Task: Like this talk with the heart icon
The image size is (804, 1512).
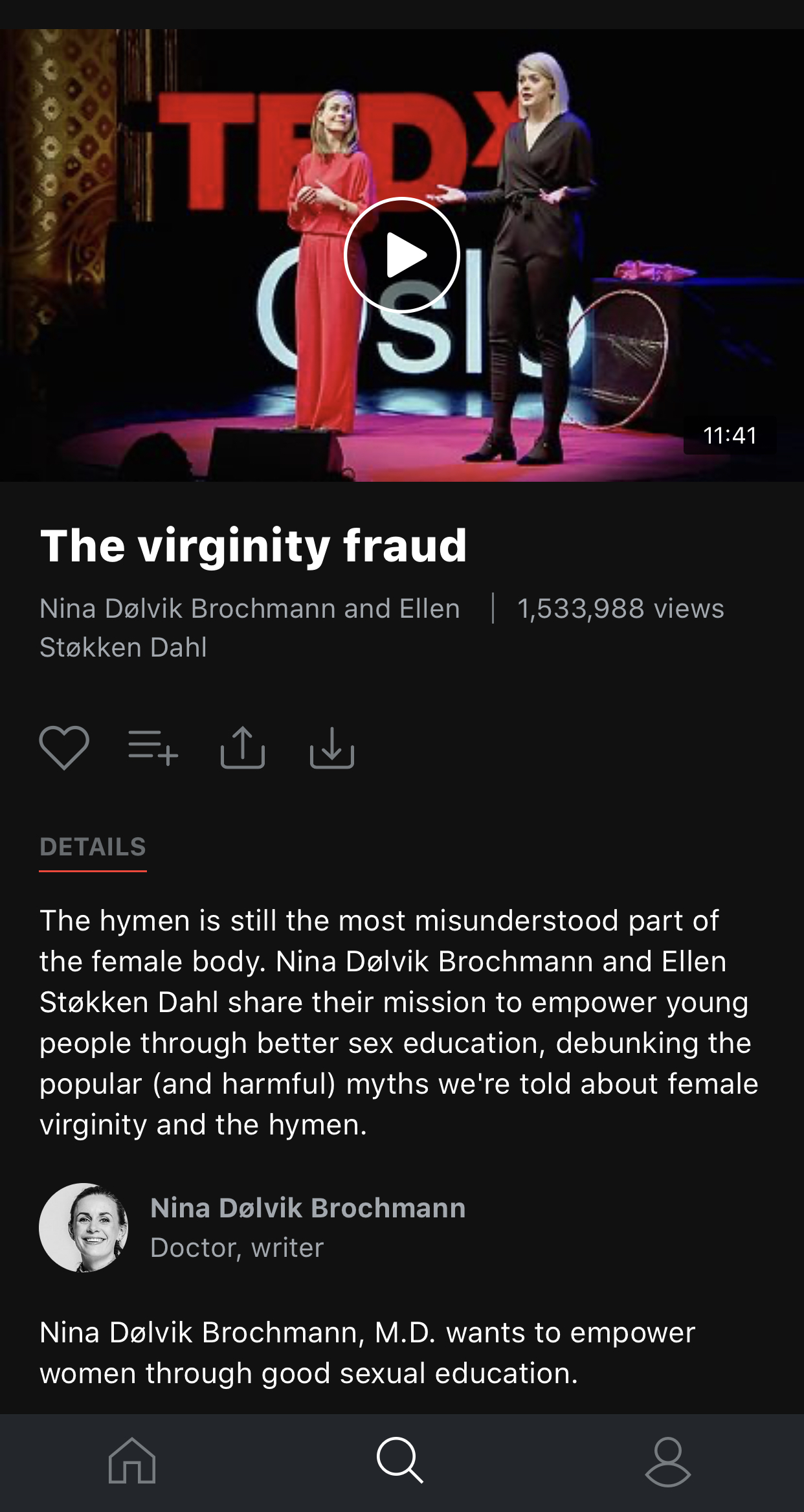Action: (x=64, y=747)
